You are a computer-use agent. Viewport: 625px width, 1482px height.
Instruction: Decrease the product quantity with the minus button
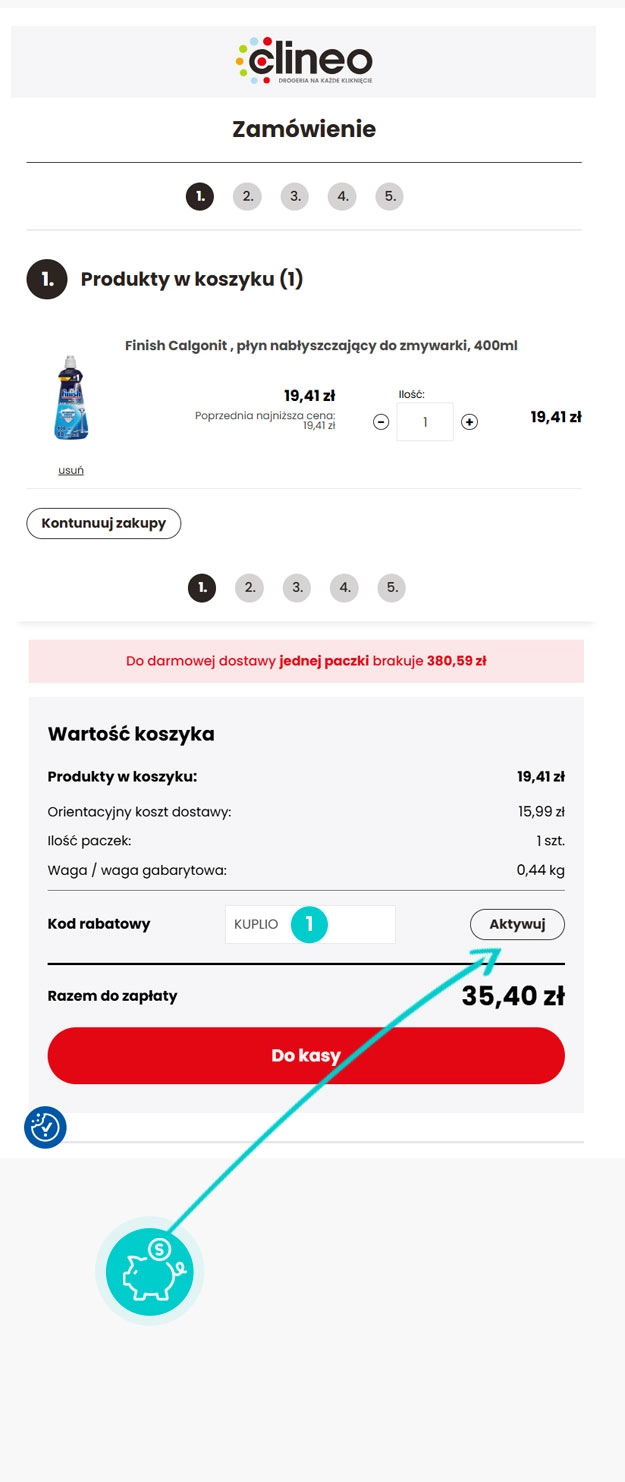(381, 422)
